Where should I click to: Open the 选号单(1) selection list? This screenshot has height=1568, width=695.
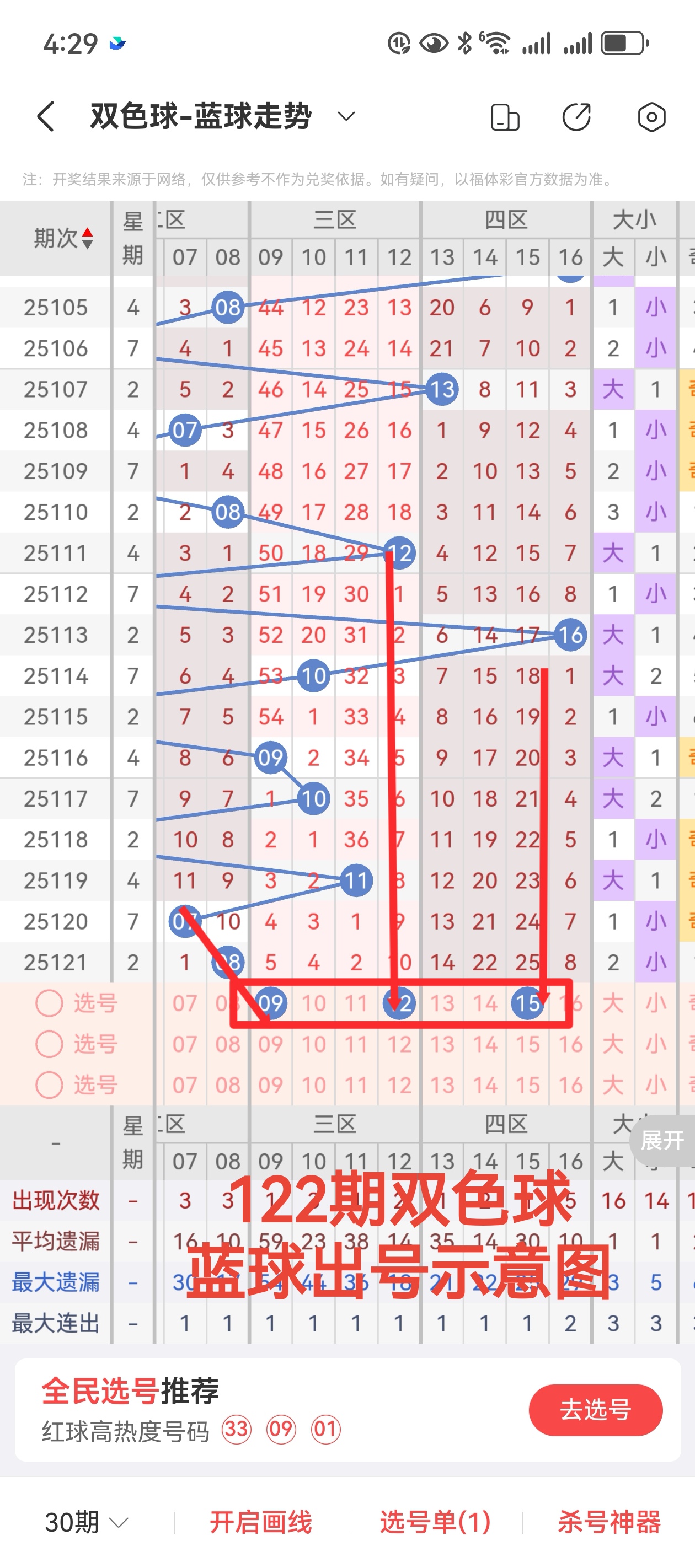[434, 1521]
